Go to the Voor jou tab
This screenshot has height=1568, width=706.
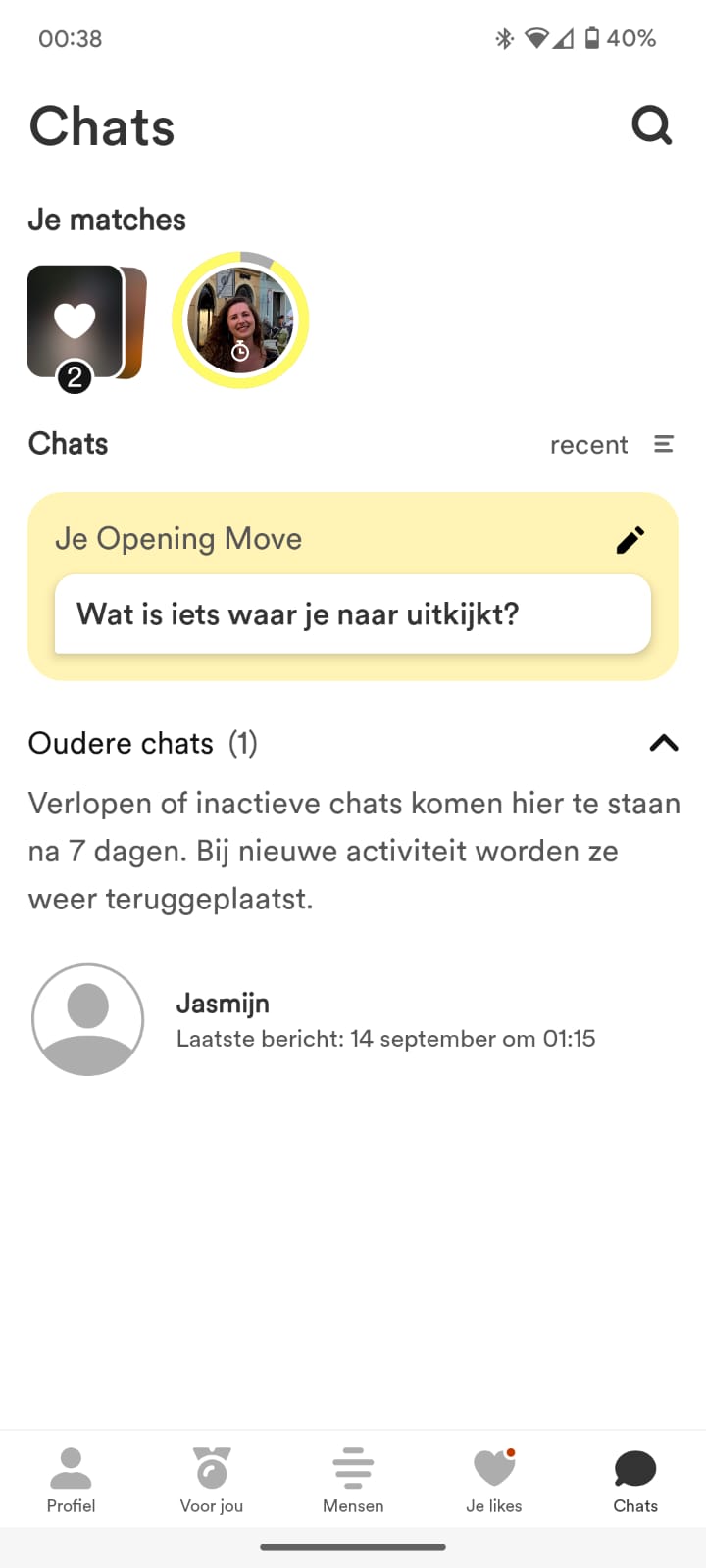212,1480
